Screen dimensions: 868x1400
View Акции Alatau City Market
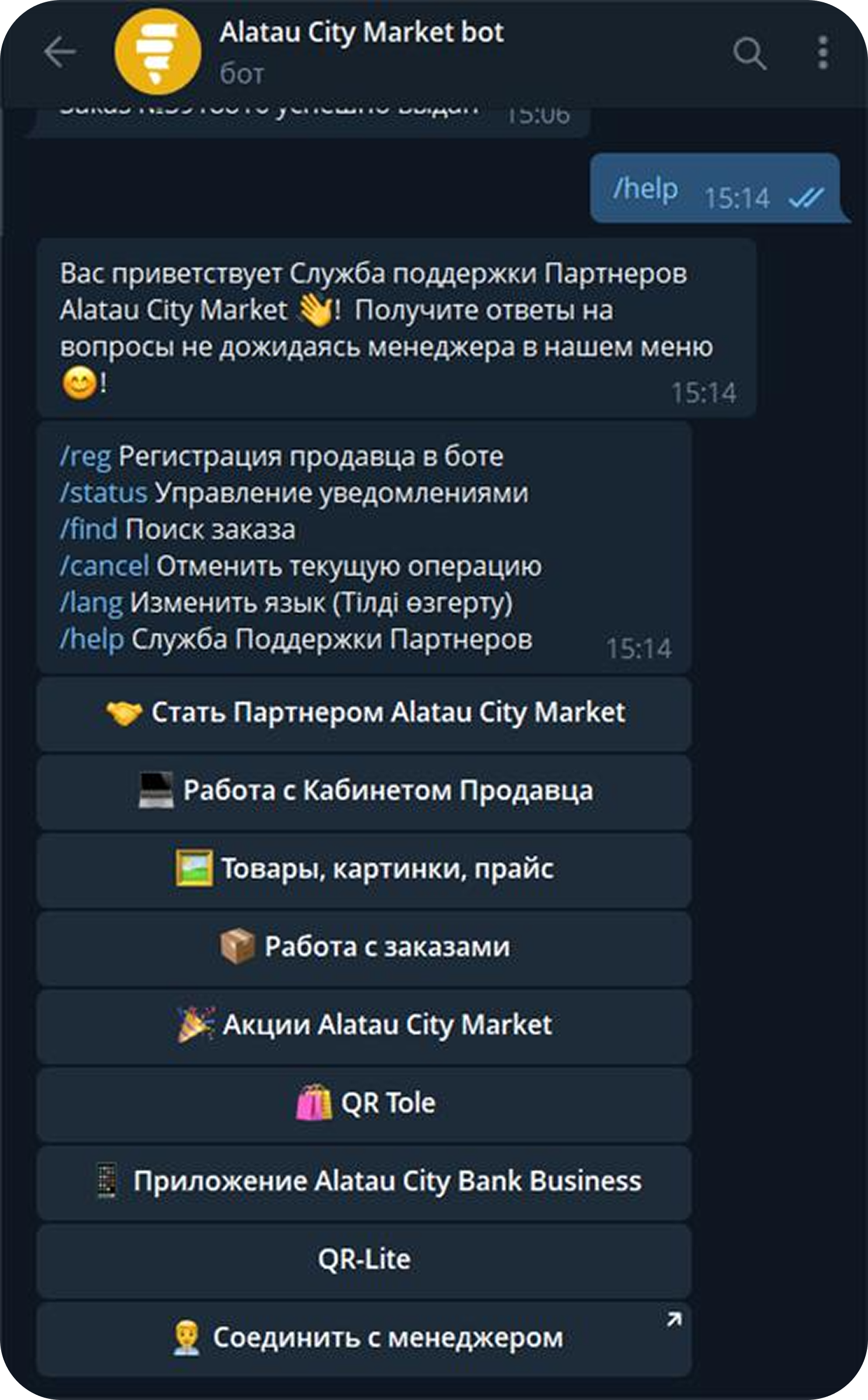pos(364,1026)
